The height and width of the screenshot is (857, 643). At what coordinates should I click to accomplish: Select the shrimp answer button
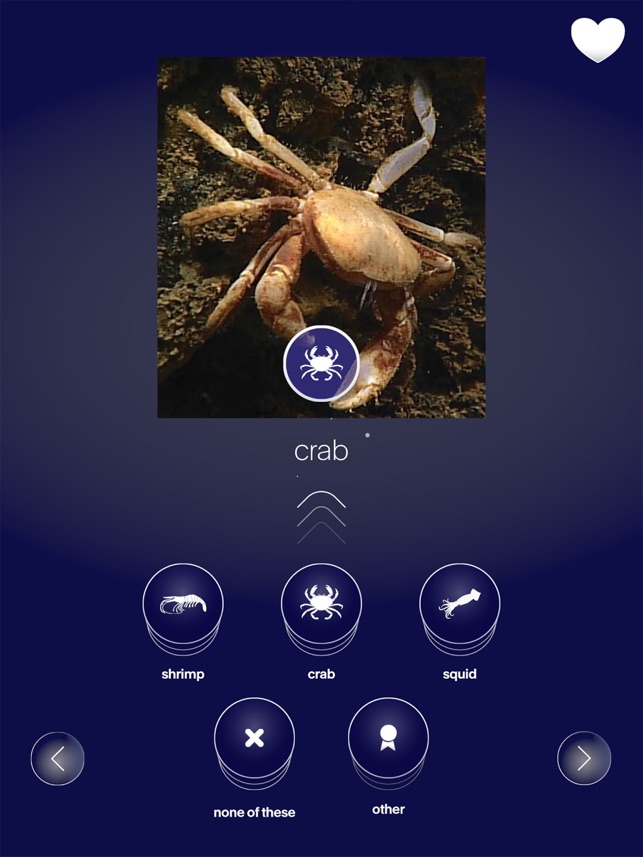183,605
